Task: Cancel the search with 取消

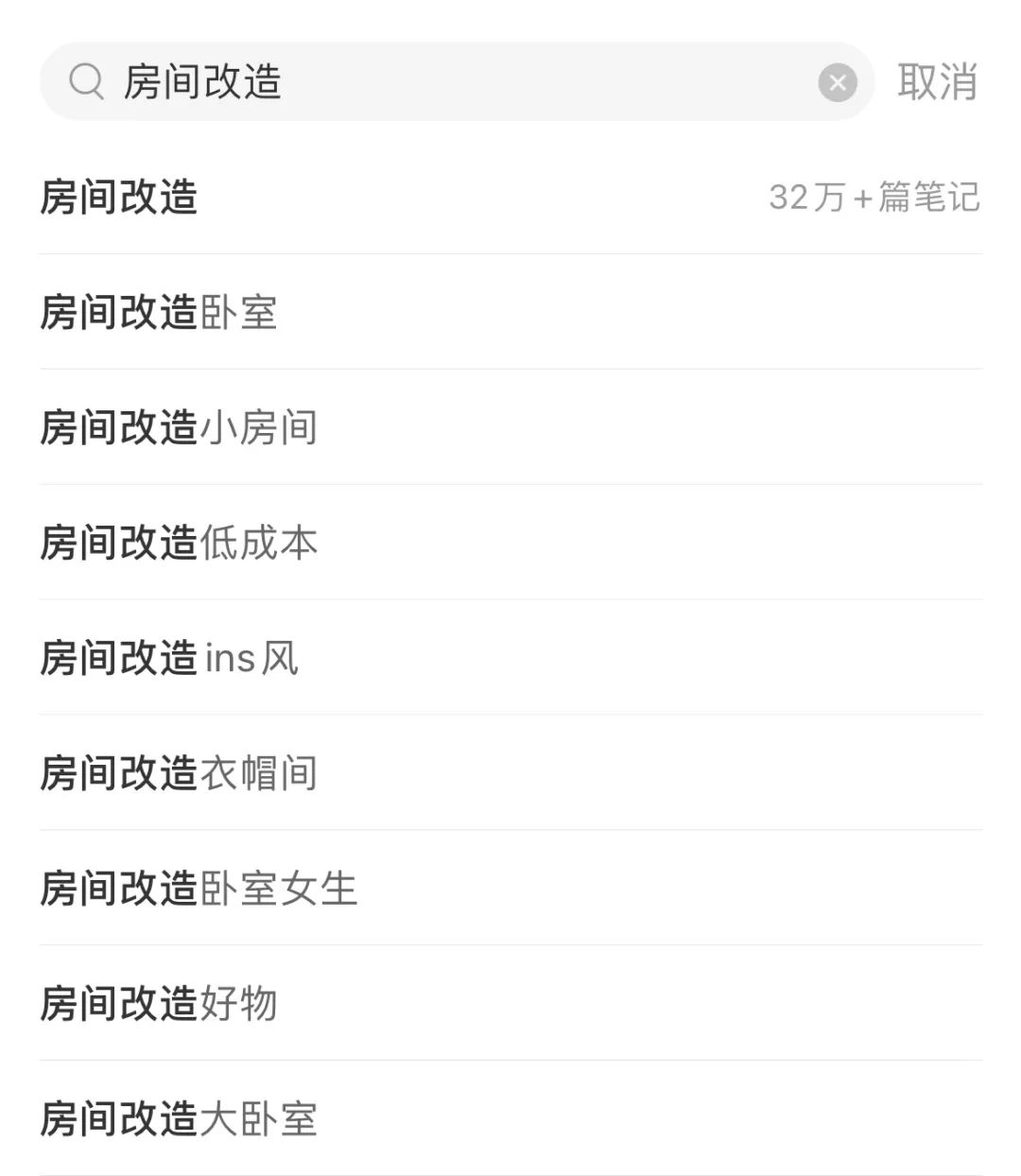Action: (937, 82)
